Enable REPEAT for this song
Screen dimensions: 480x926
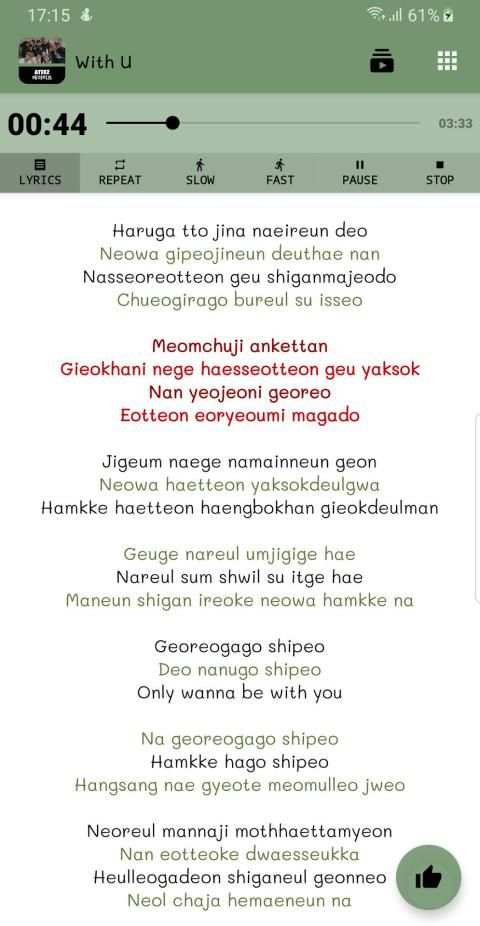120,173
